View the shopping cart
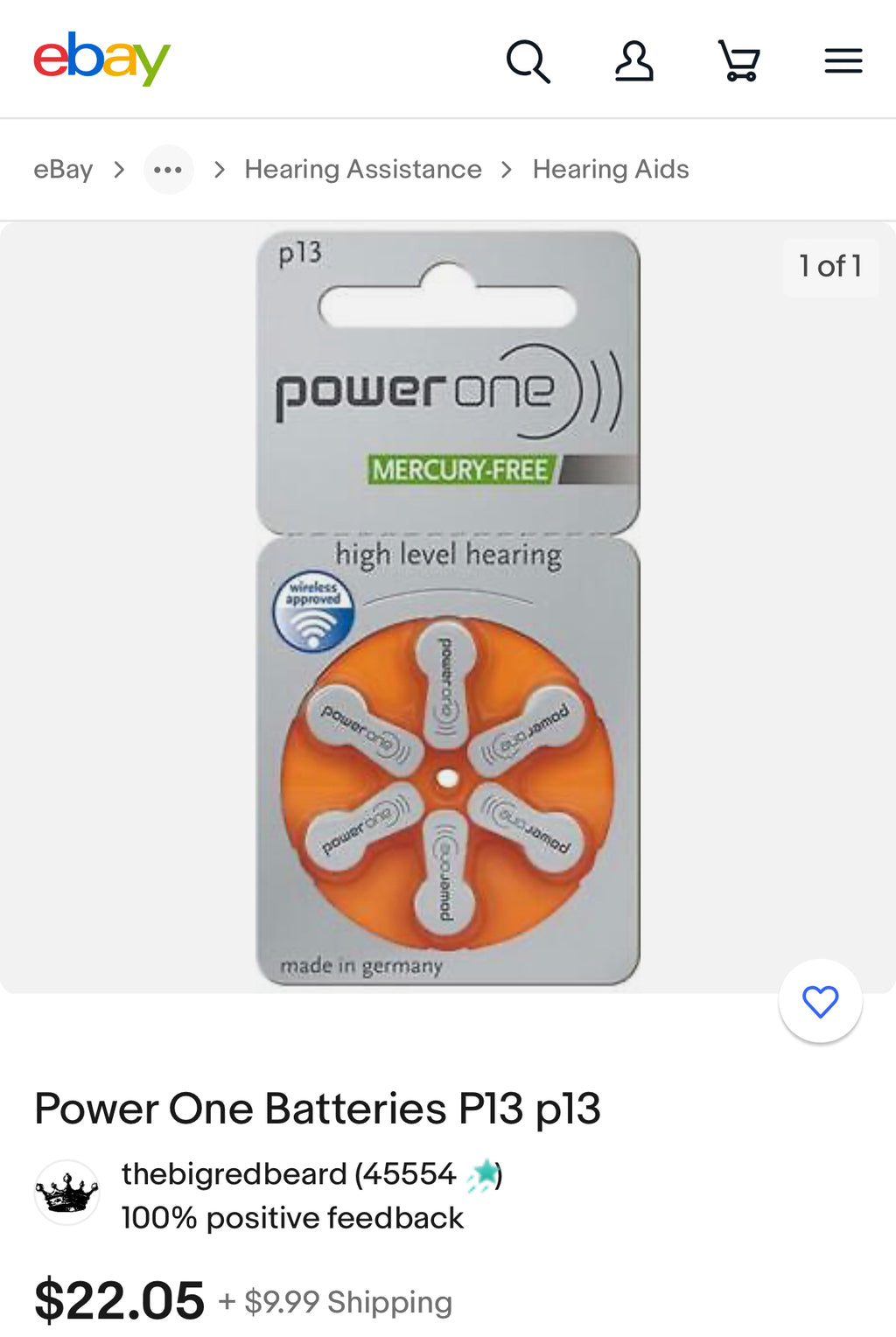 [x=739, y=61]
